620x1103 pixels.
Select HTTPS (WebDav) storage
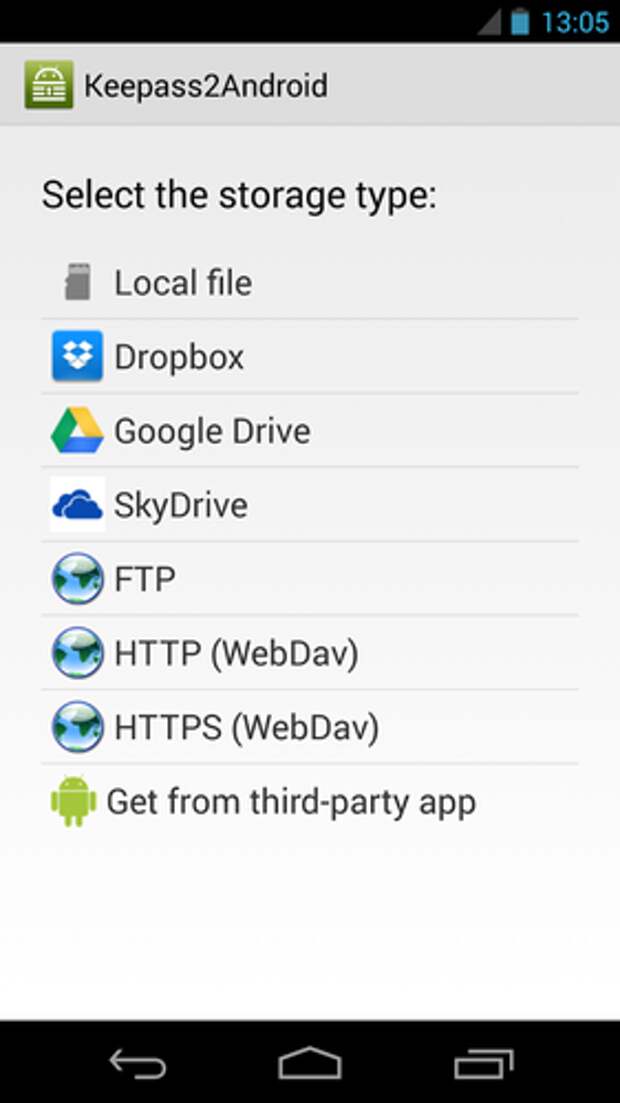pyautogui.click(x=310, y=727)
